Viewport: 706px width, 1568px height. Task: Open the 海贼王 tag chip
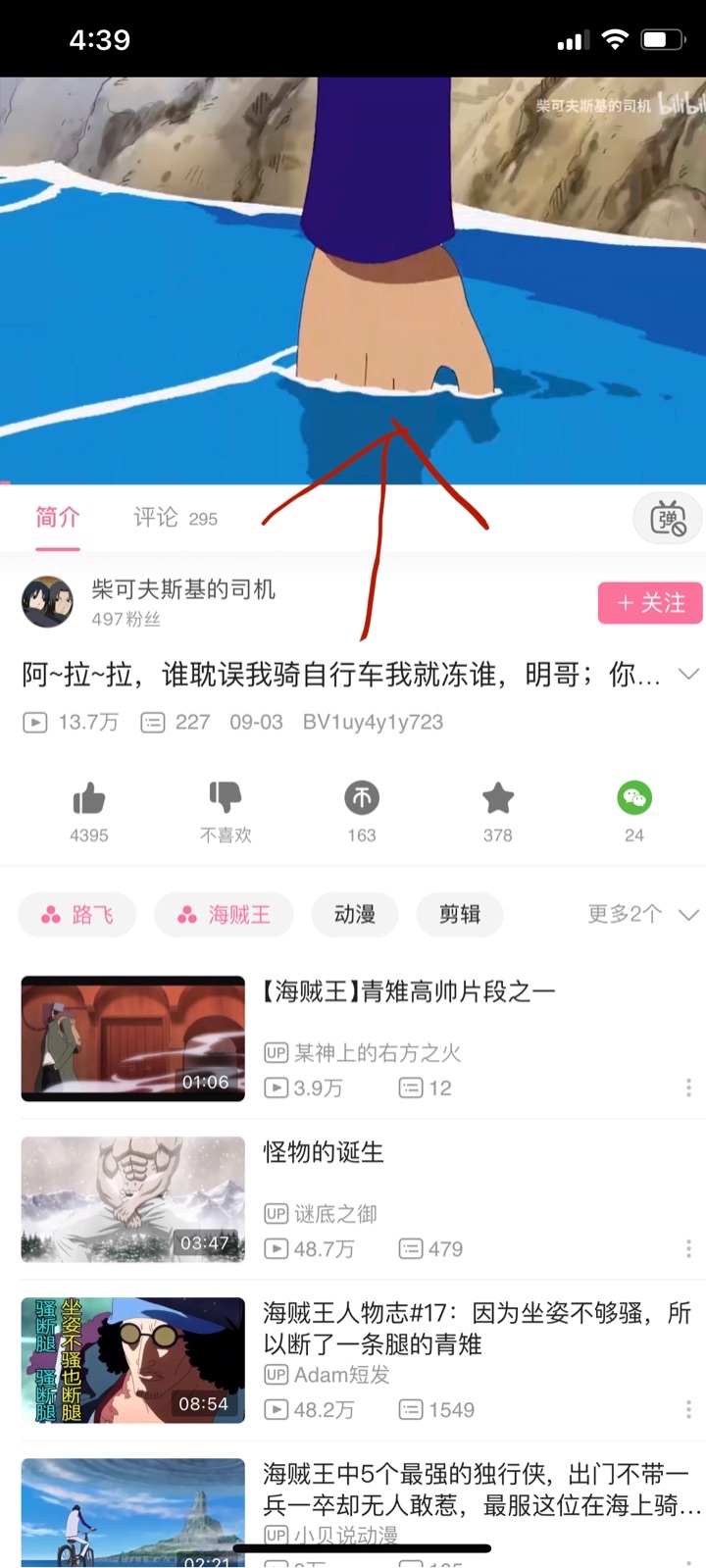[x=225, y=915]
